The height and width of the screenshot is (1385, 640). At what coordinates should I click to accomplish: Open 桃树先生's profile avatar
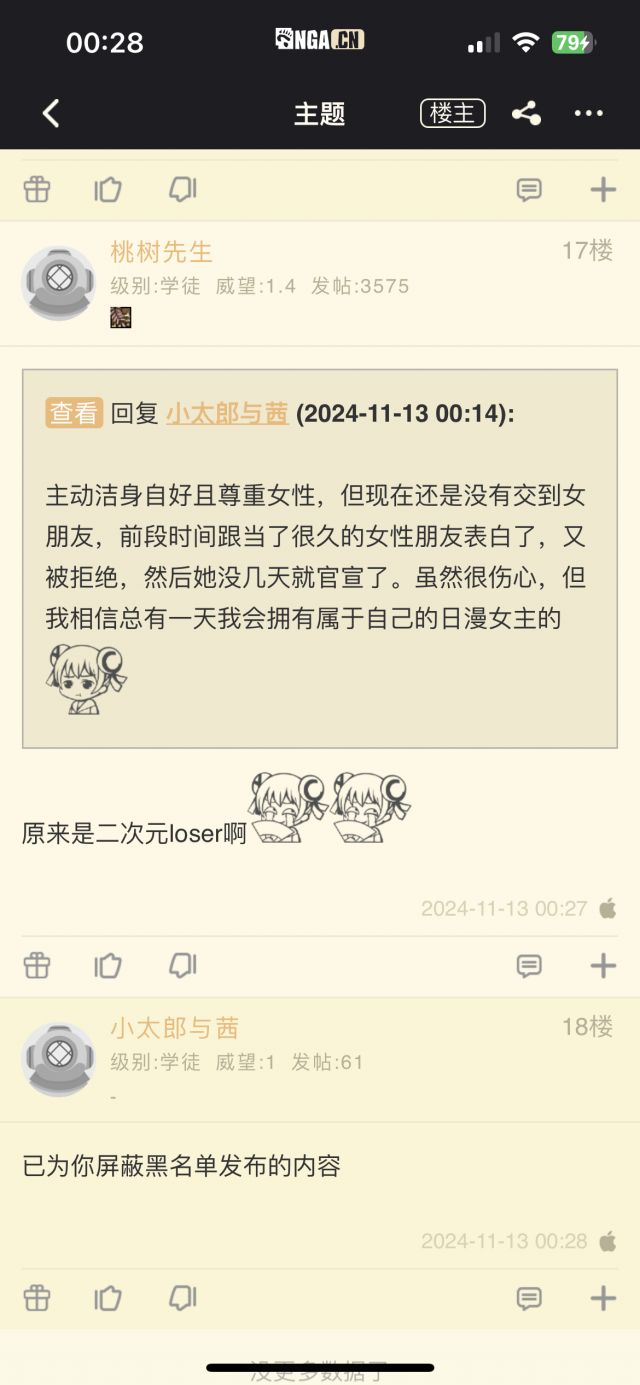58,283
